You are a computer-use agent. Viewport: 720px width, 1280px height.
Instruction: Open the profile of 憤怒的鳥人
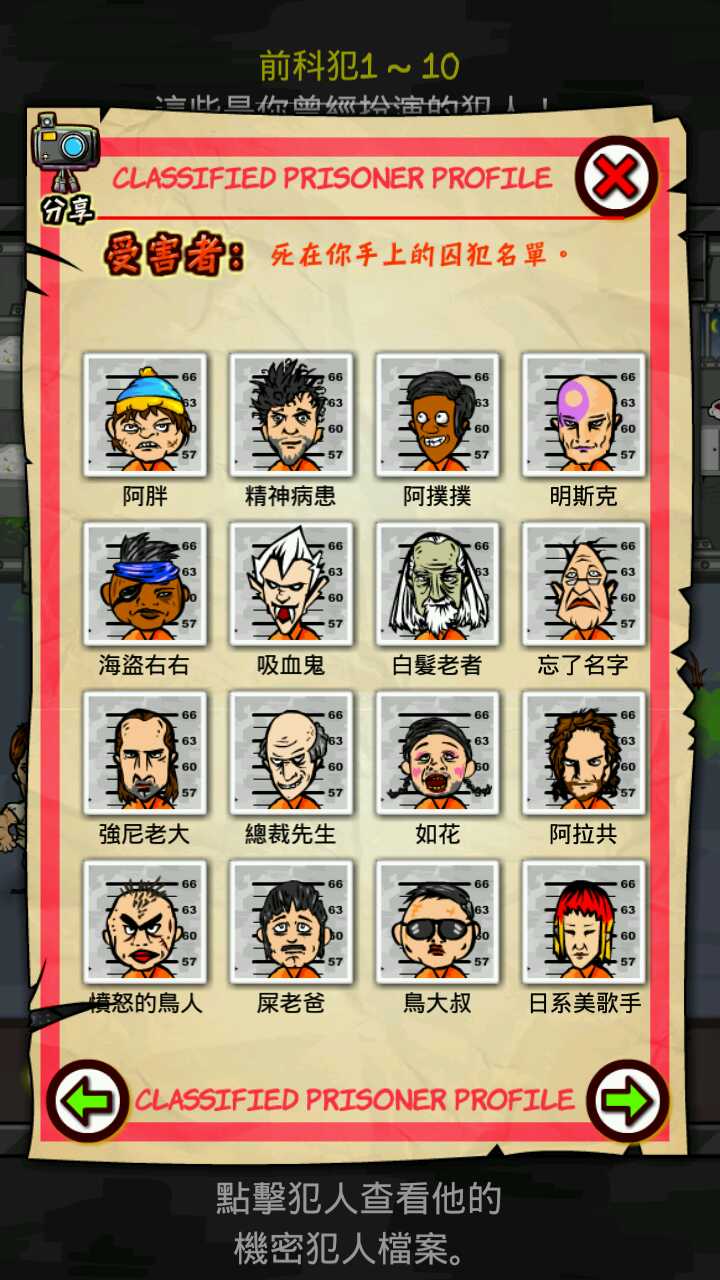tap(145, 922)
